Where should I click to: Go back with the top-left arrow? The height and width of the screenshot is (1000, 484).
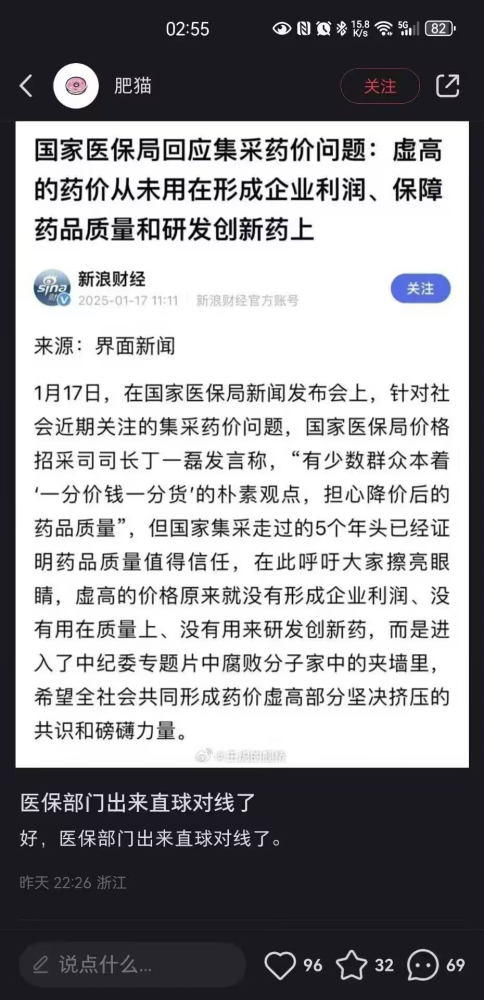(26, 85)
